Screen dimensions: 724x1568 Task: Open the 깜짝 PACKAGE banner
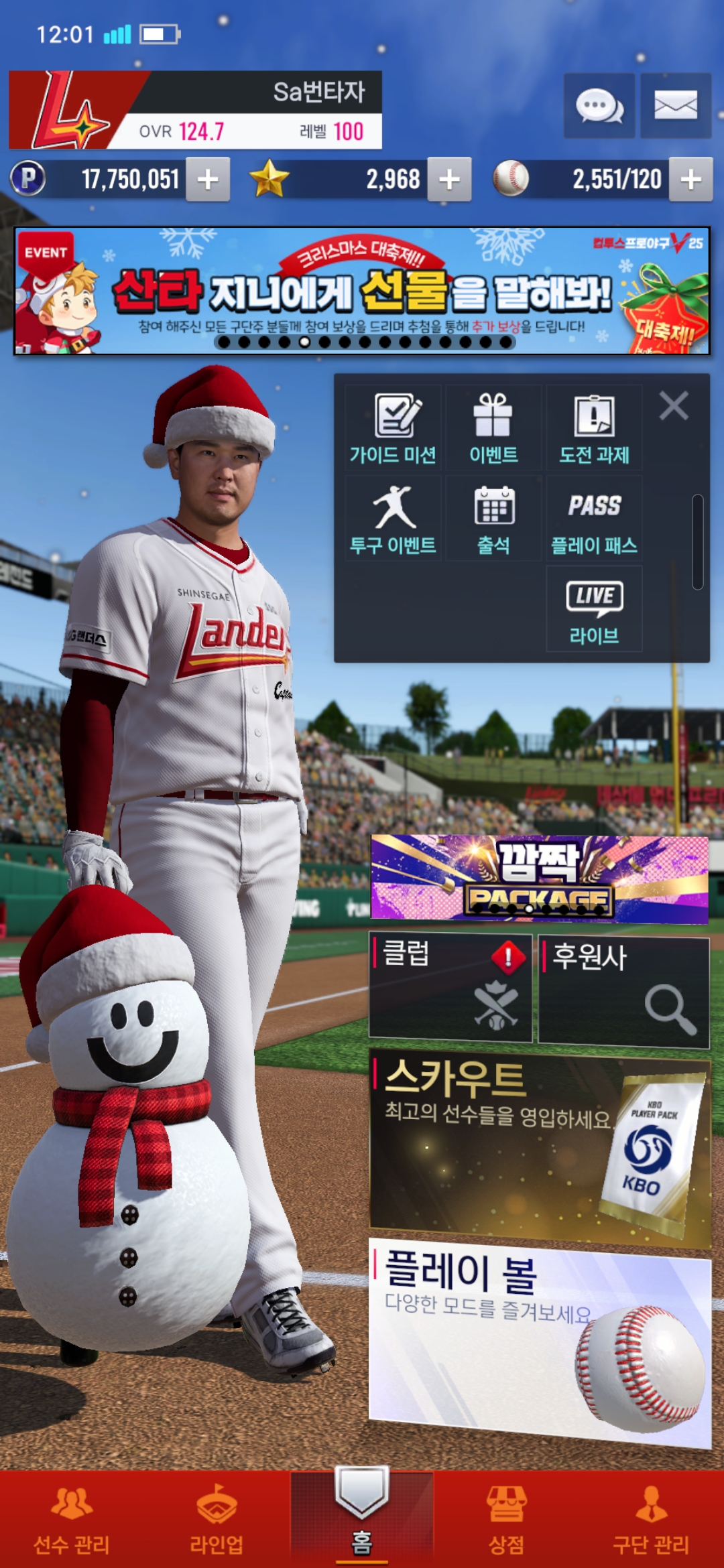pos(540,878)
